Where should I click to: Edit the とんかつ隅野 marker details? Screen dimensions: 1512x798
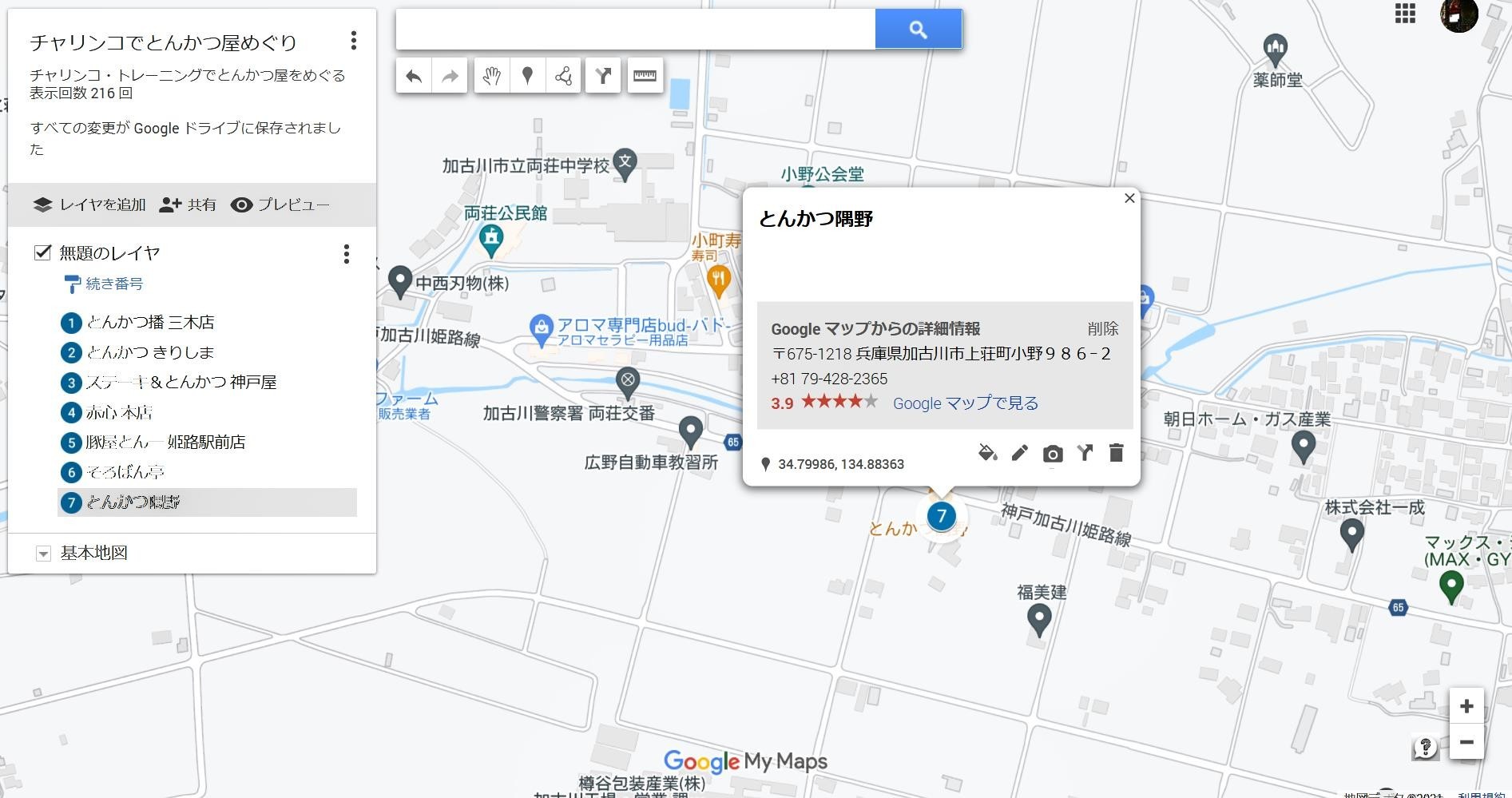1019,454
